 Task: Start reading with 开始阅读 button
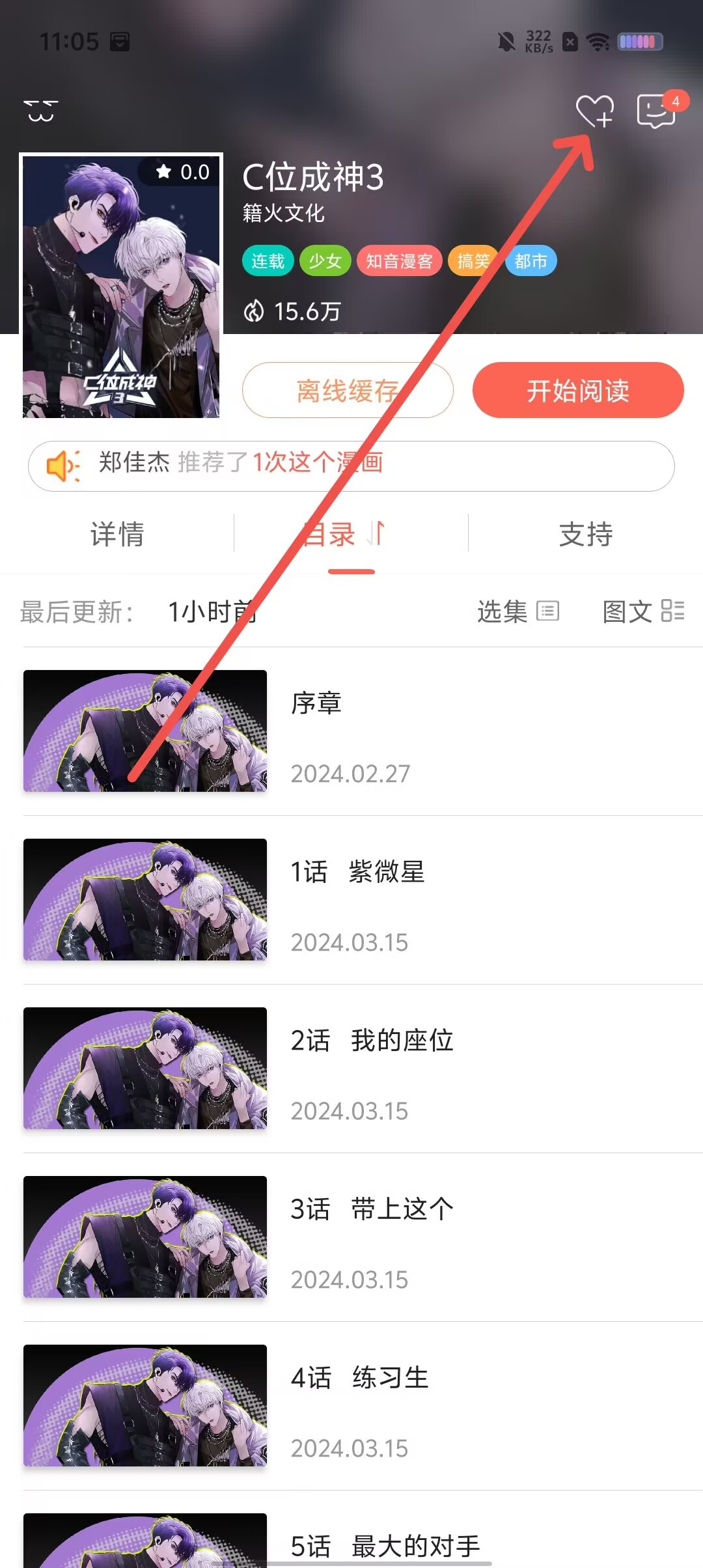577,391
